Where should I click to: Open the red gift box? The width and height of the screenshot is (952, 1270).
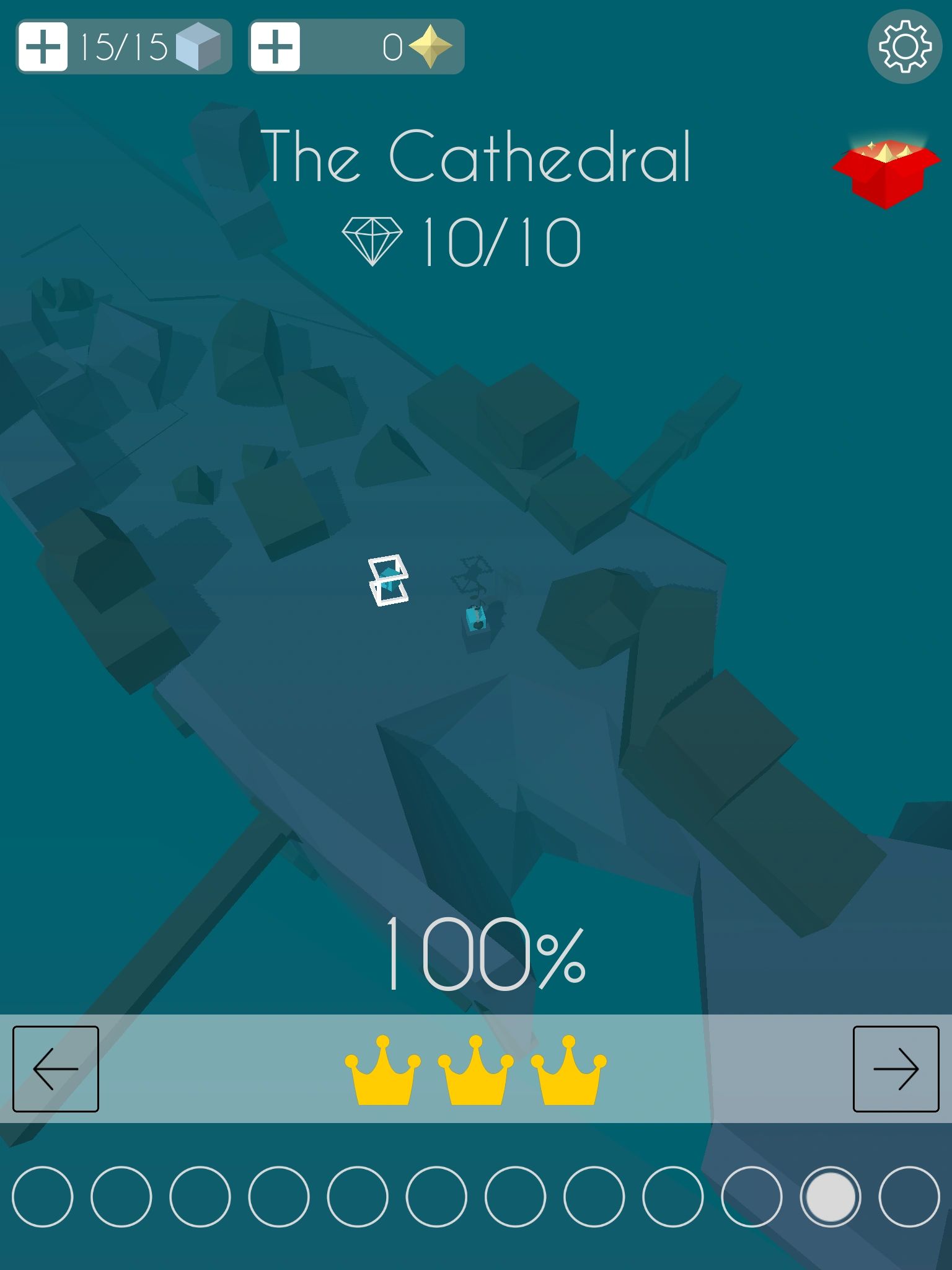pos(886,172)
